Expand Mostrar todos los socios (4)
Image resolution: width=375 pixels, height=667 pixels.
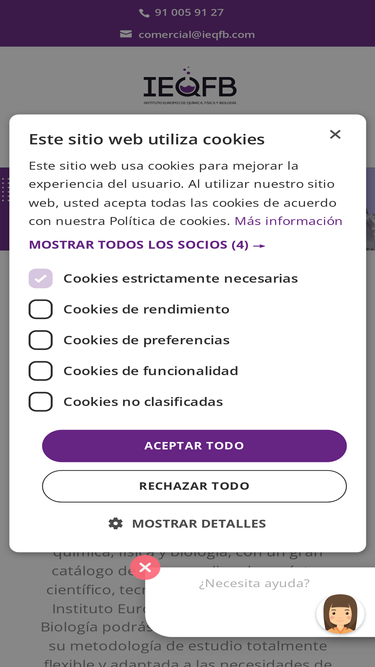click(147, 245)
